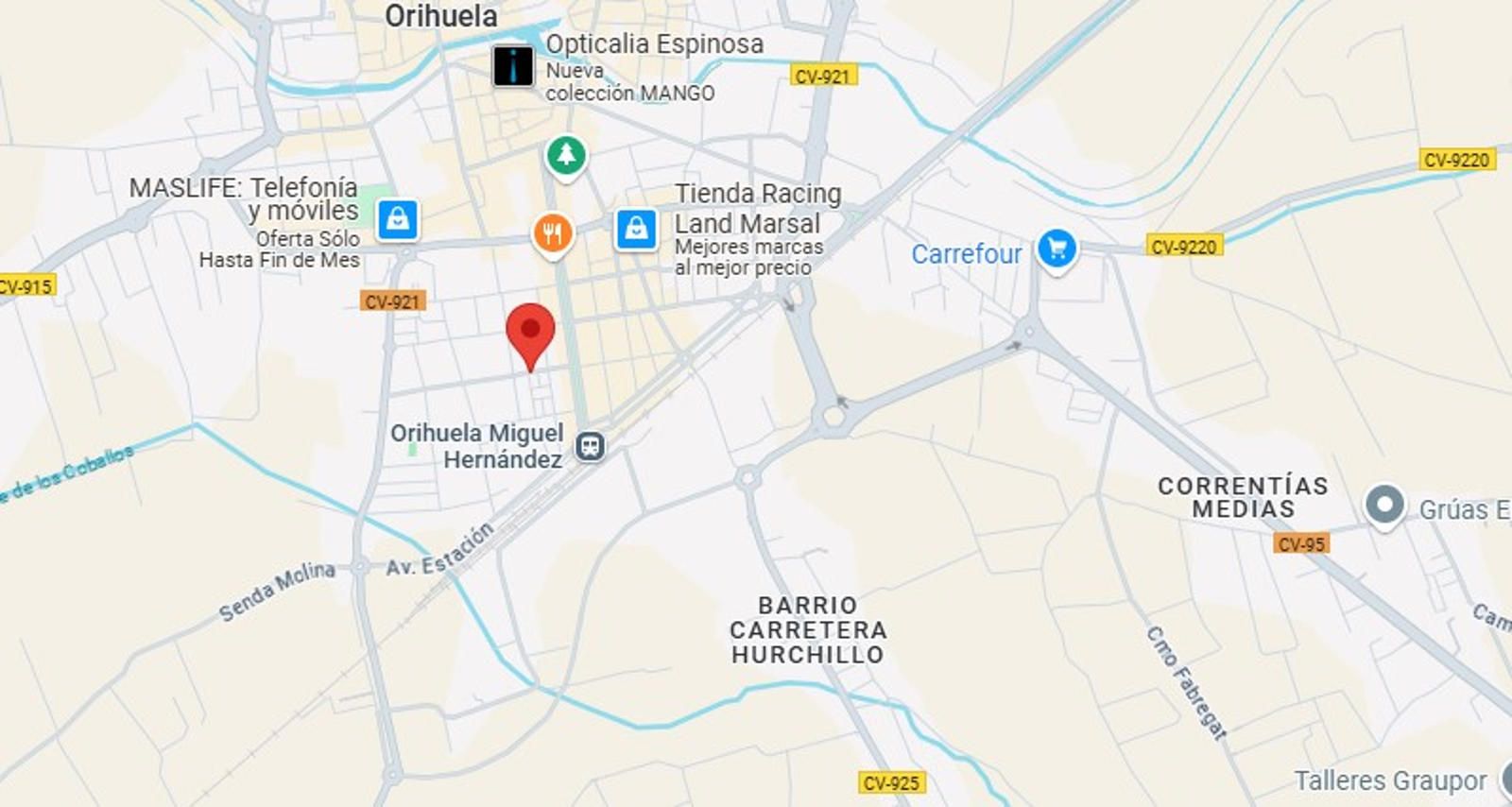This screenshot has height=807, width=1512.
Task: Select the orange restaurant marker
Action: click(553, 232)
